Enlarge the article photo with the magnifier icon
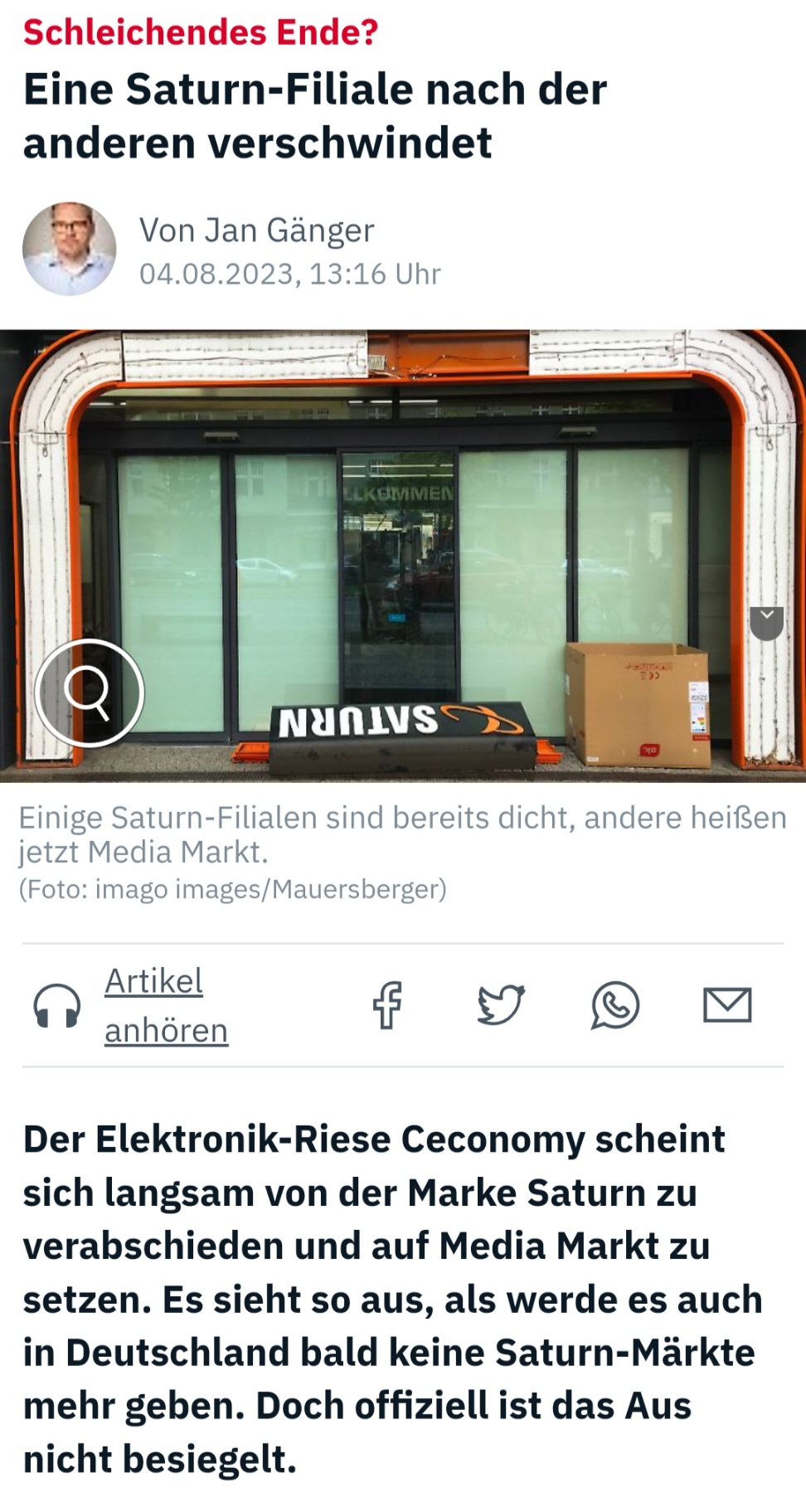The width and height of the screenshot is (806, 1512). 90,693
